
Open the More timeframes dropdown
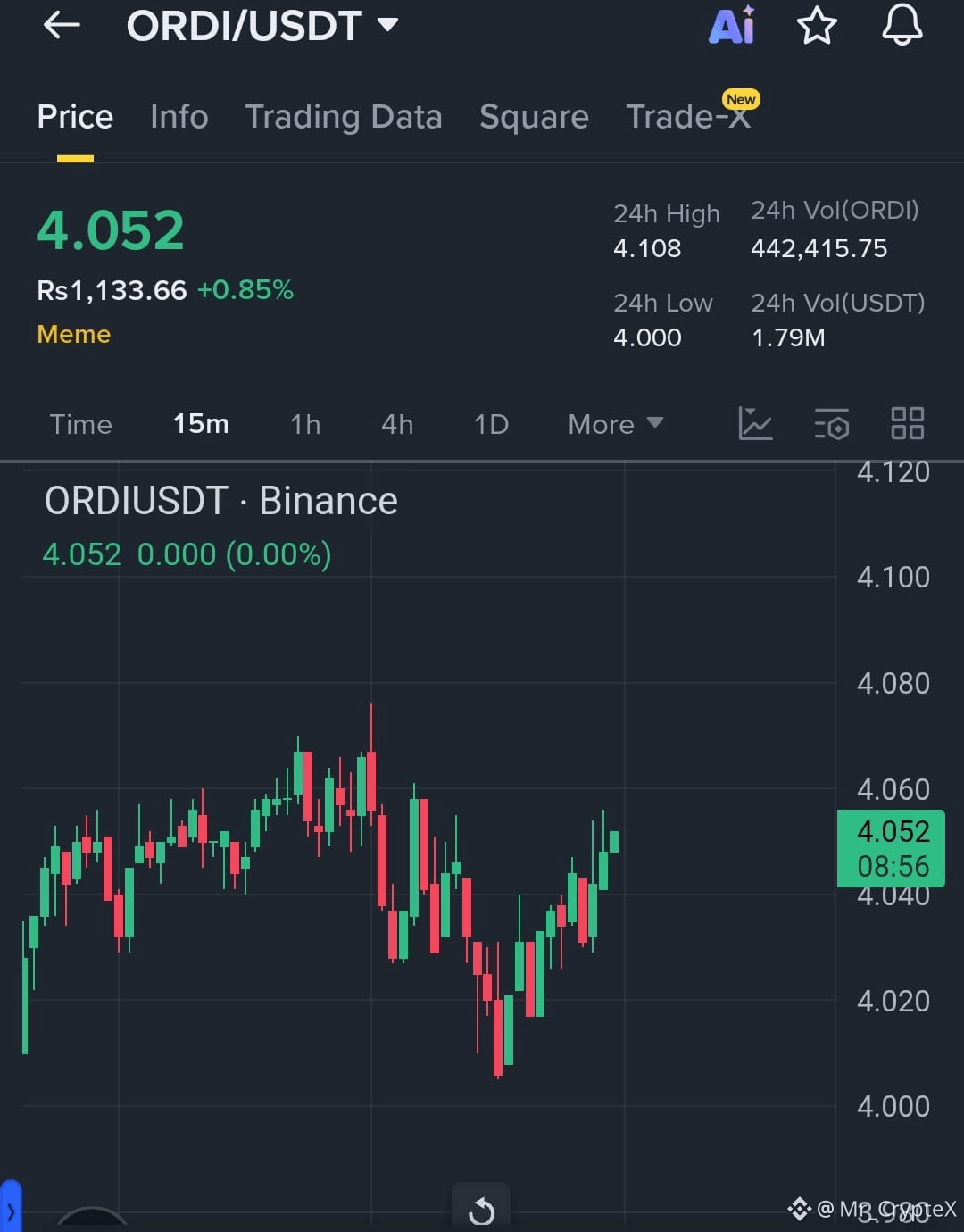(614, 425)
